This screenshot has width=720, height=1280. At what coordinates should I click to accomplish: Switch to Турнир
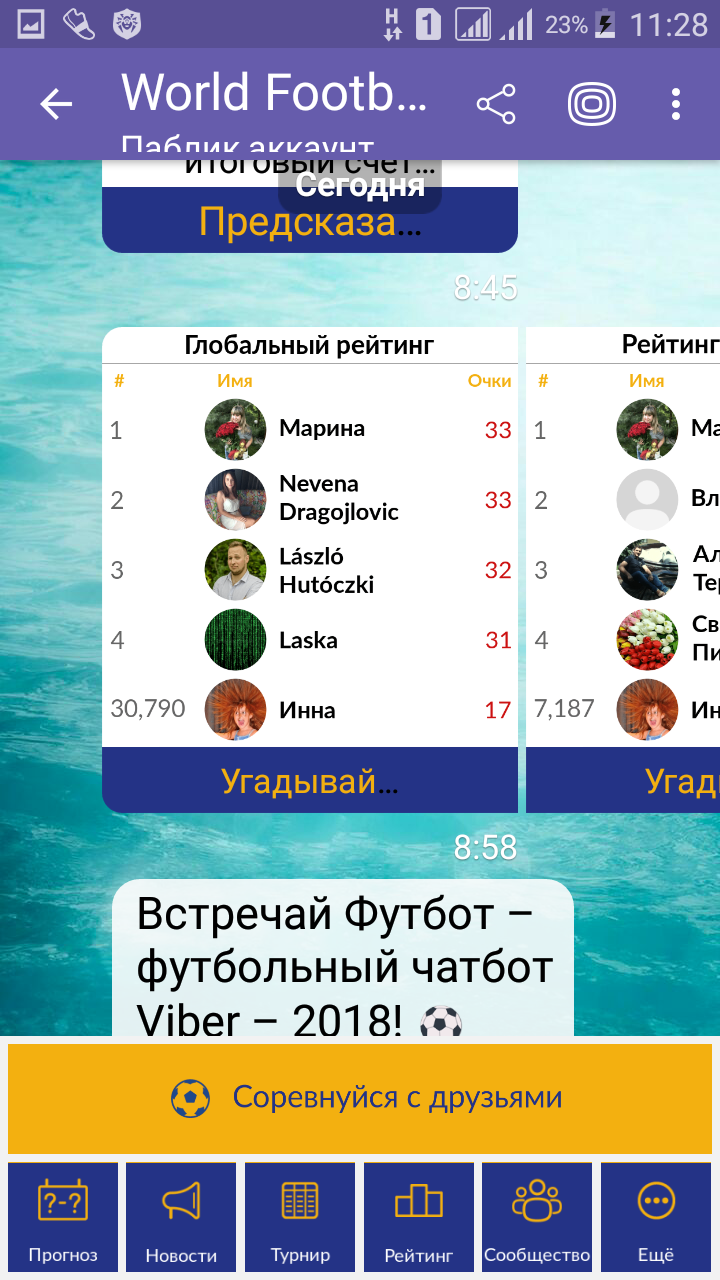pos(300,1216)
